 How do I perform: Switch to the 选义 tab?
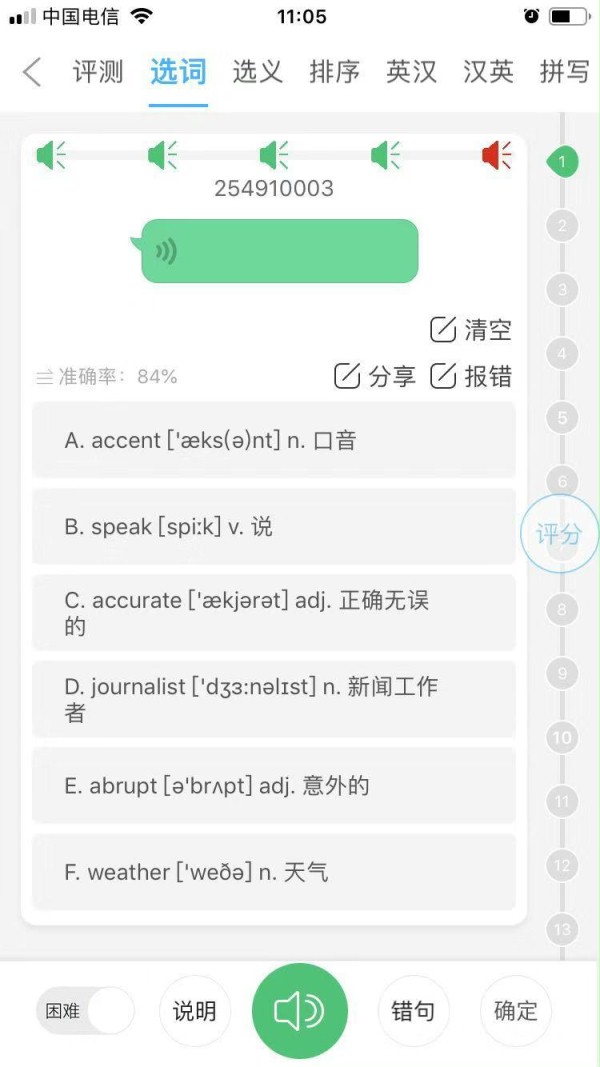coord(257,72)
